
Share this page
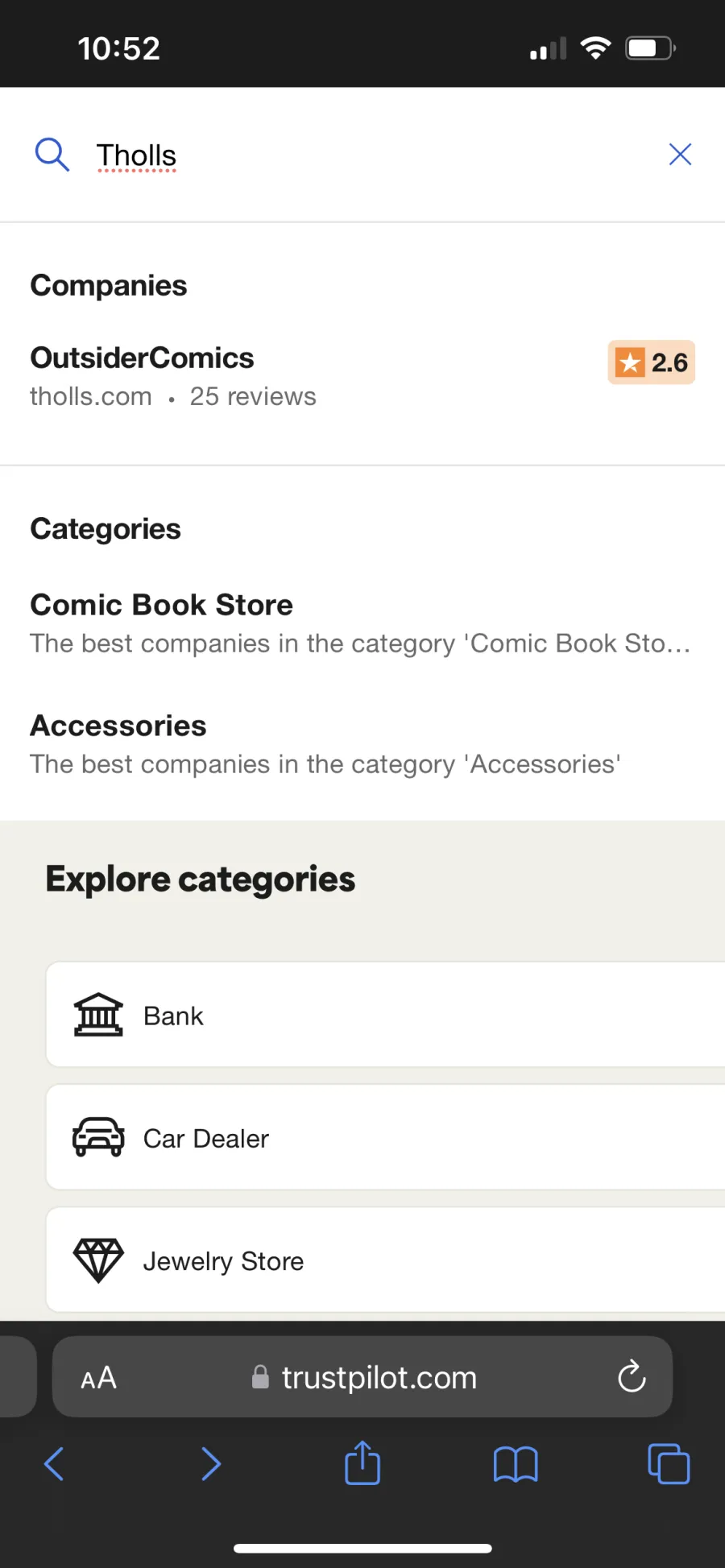pos(362,1463)
